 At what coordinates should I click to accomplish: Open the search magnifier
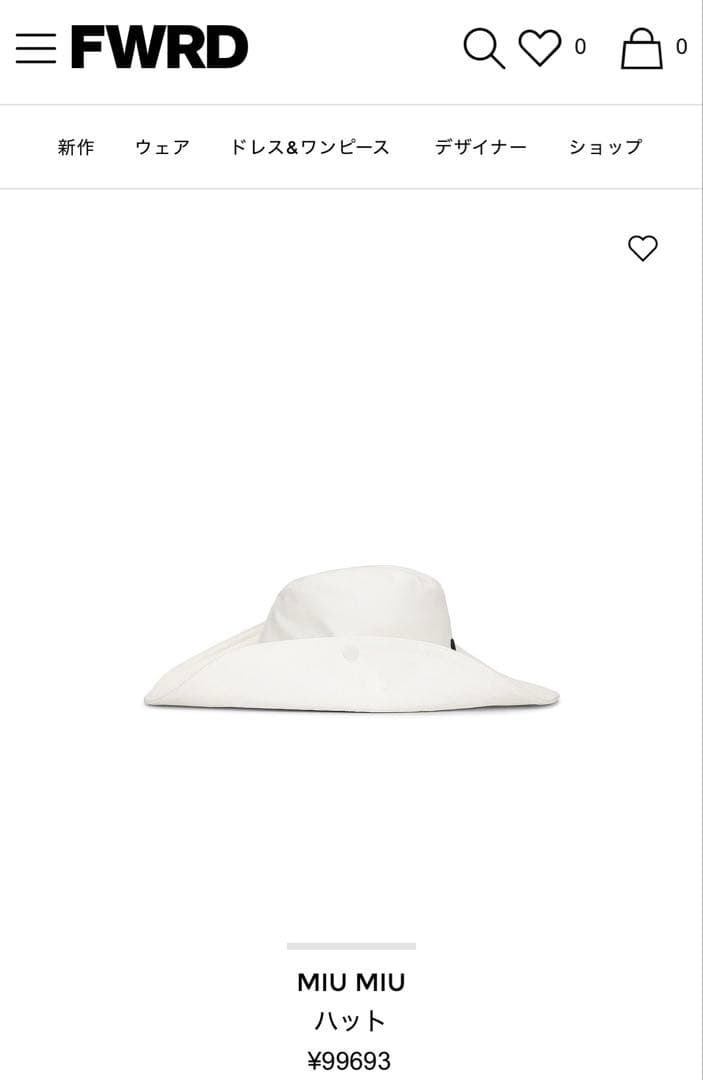tap(483, 48)
